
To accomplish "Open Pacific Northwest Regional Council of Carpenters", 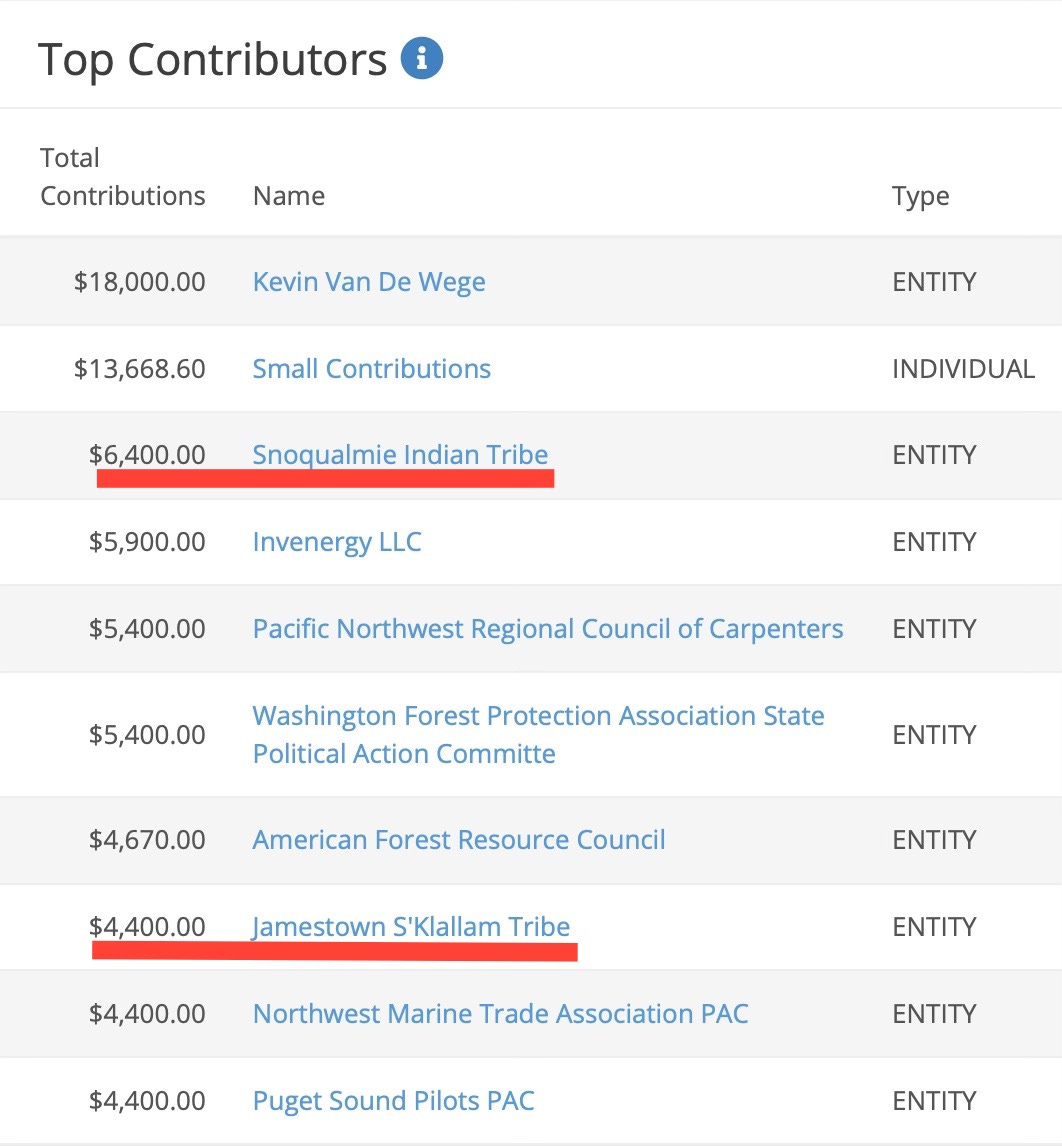I will click(548, 629).
